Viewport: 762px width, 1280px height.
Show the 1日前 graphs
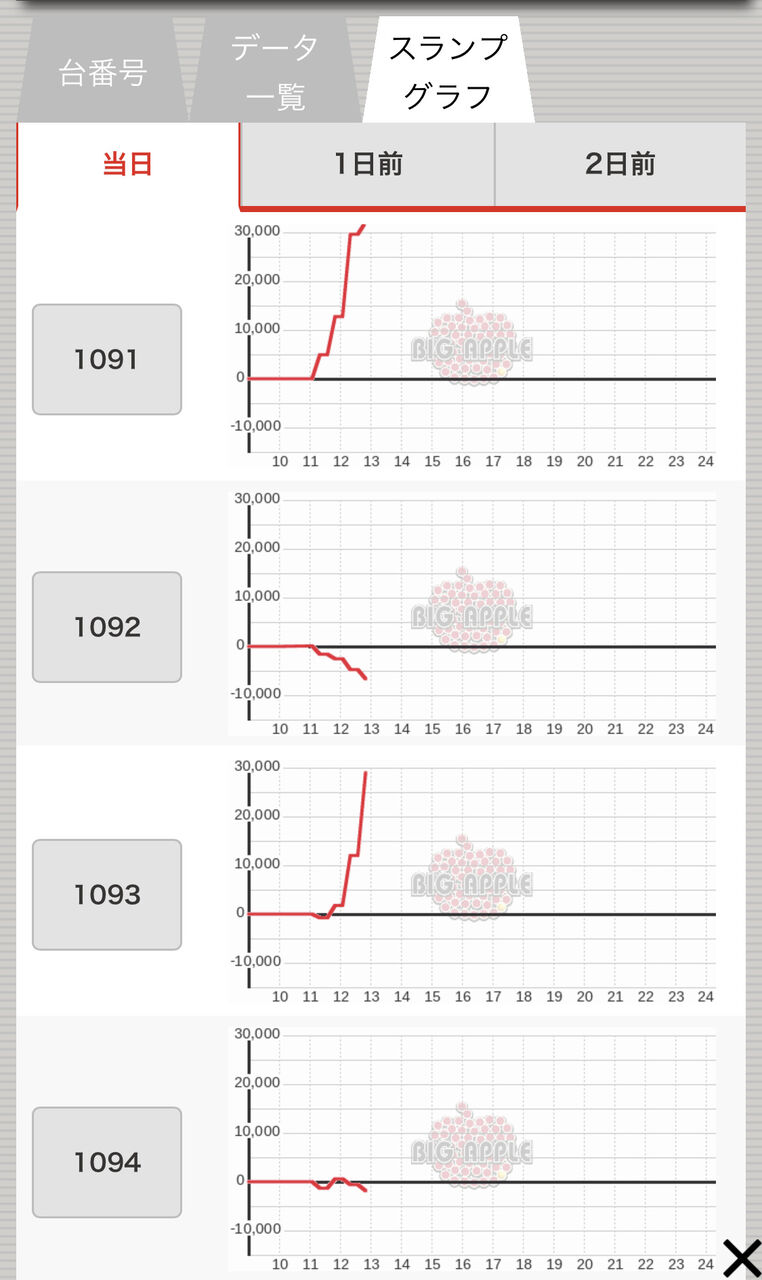coord(368,165)
